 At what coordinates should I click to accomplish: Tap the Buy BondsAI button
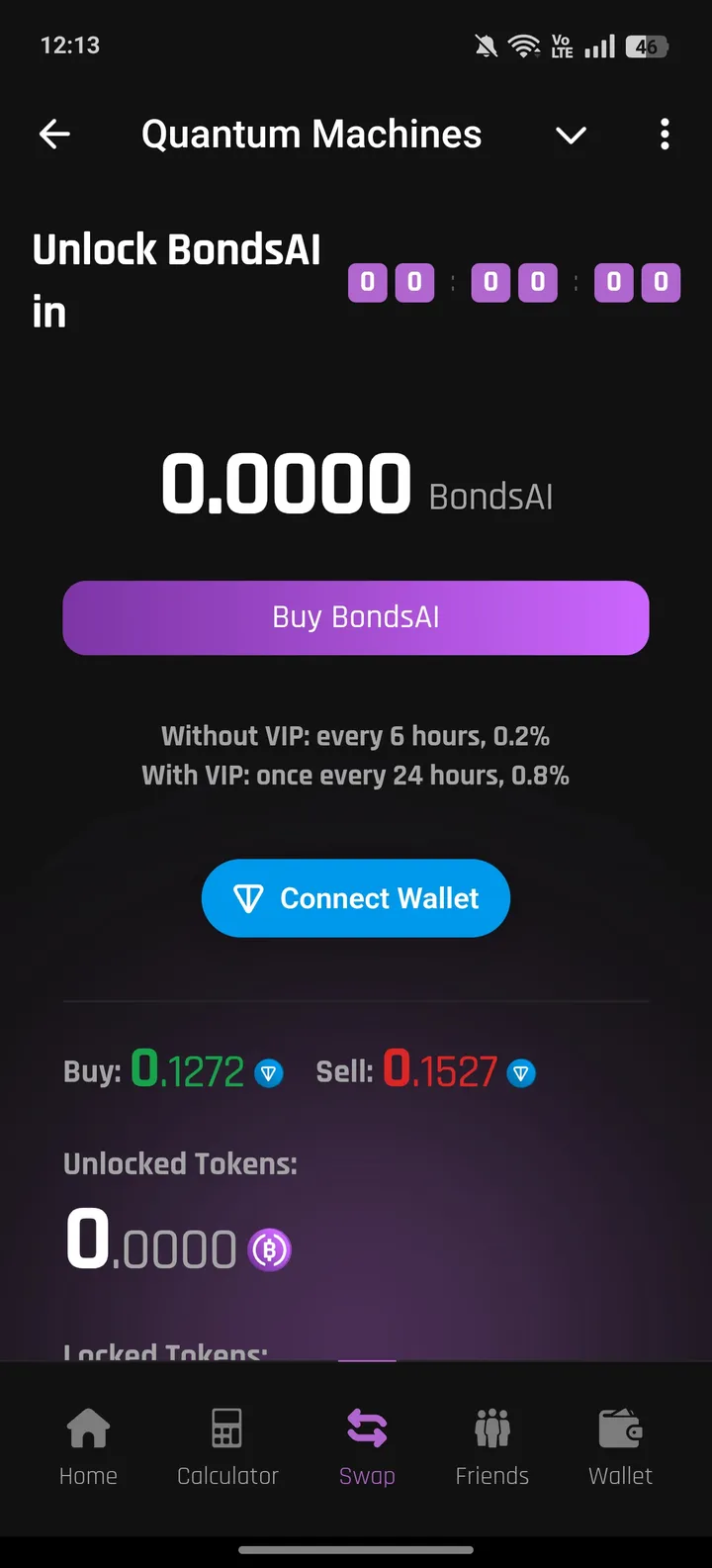click(x=356, y=617)
